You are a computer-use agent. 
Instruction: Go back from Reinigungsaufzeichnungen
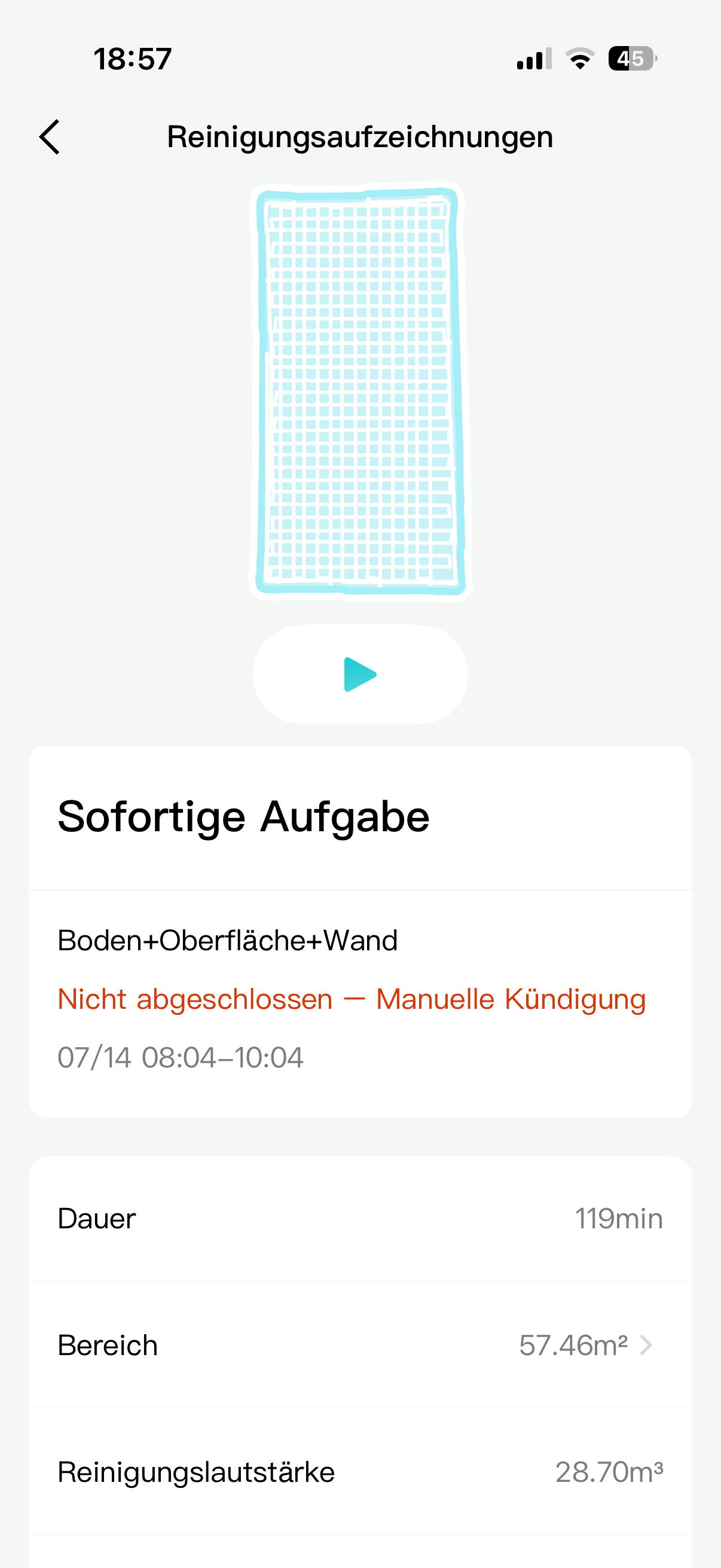(50, 137)
